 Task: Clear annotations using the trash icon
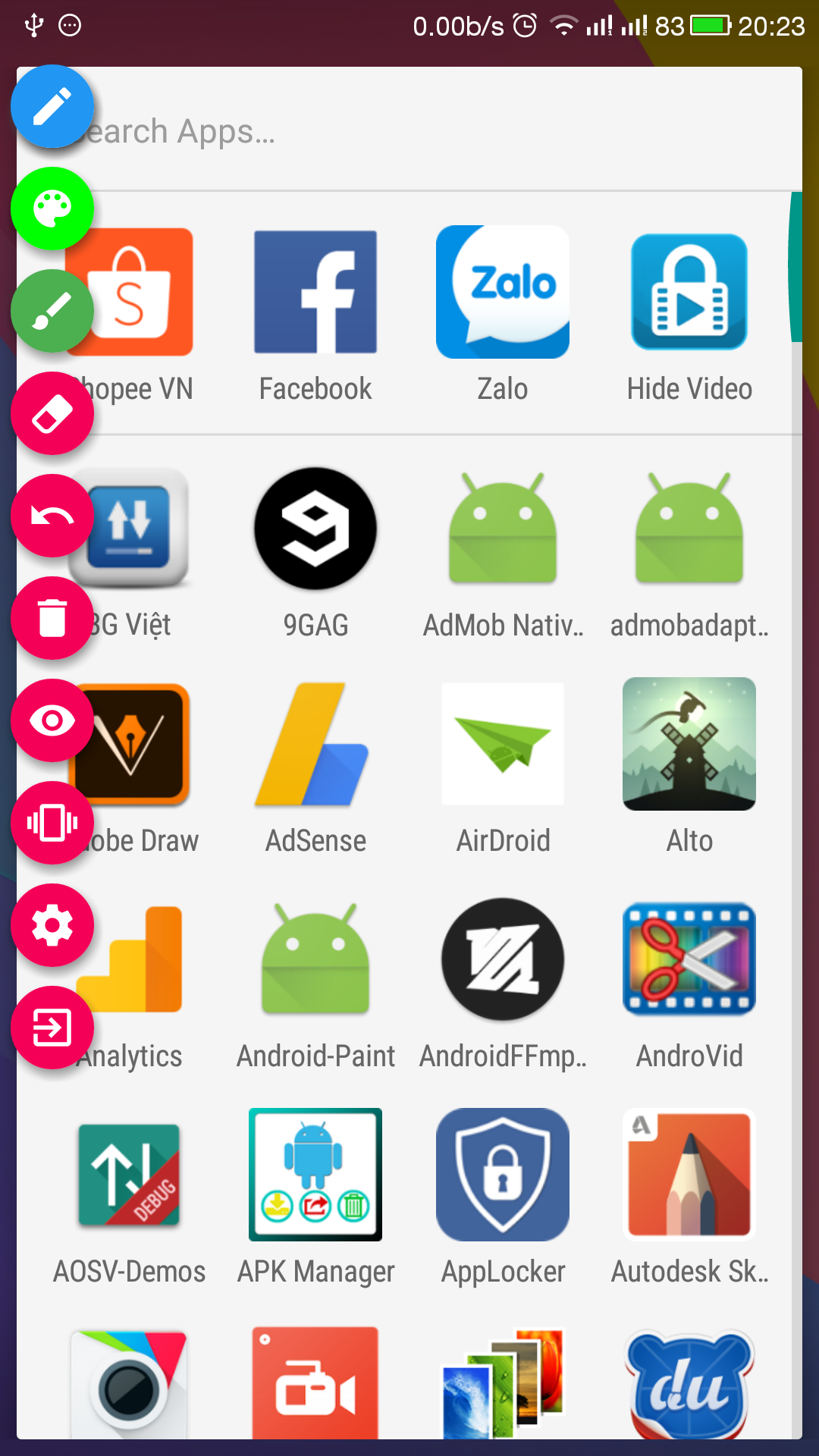[x=52, y=618]
